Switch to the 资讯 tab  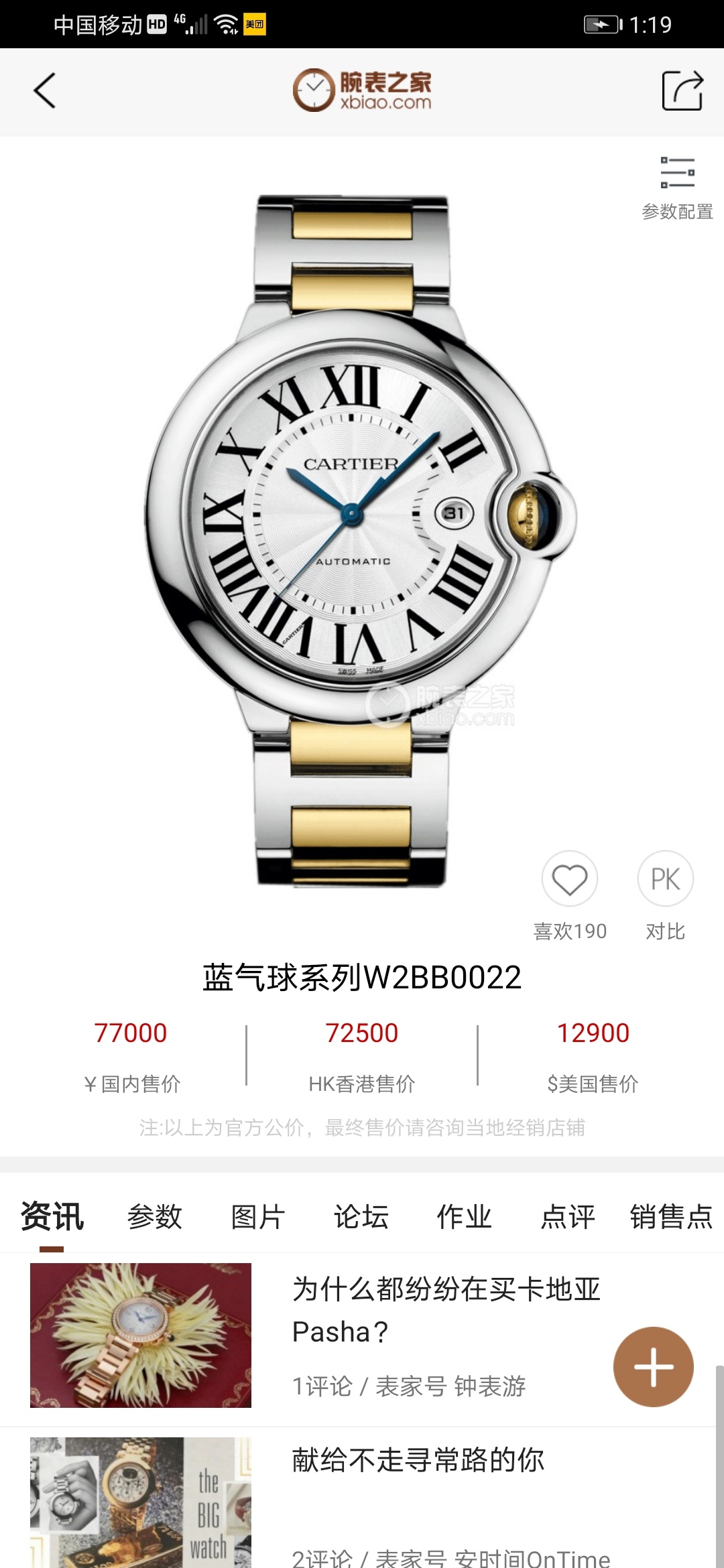pyautogui.click(x=52, y=1216)
